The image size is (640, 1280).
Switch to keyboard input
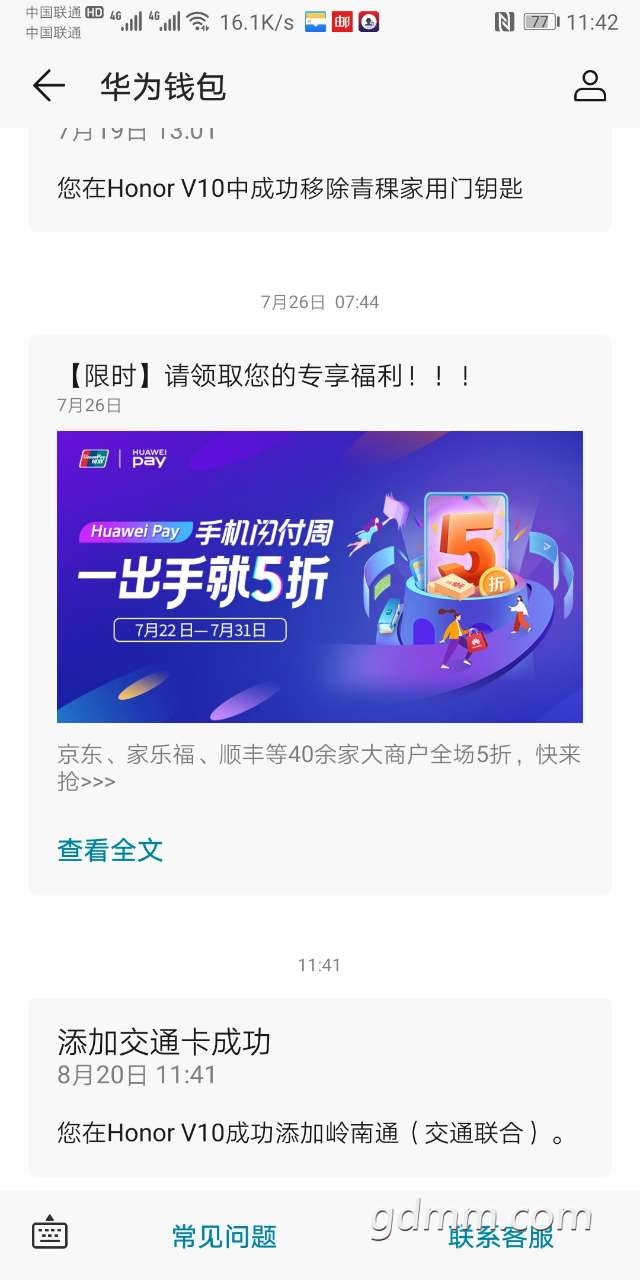click(50, 1235)
